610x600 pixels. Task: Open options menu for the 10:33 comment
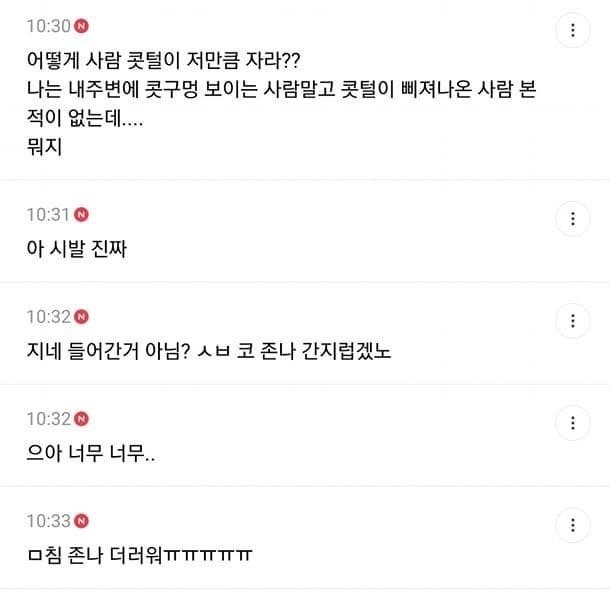coord(572,525)
